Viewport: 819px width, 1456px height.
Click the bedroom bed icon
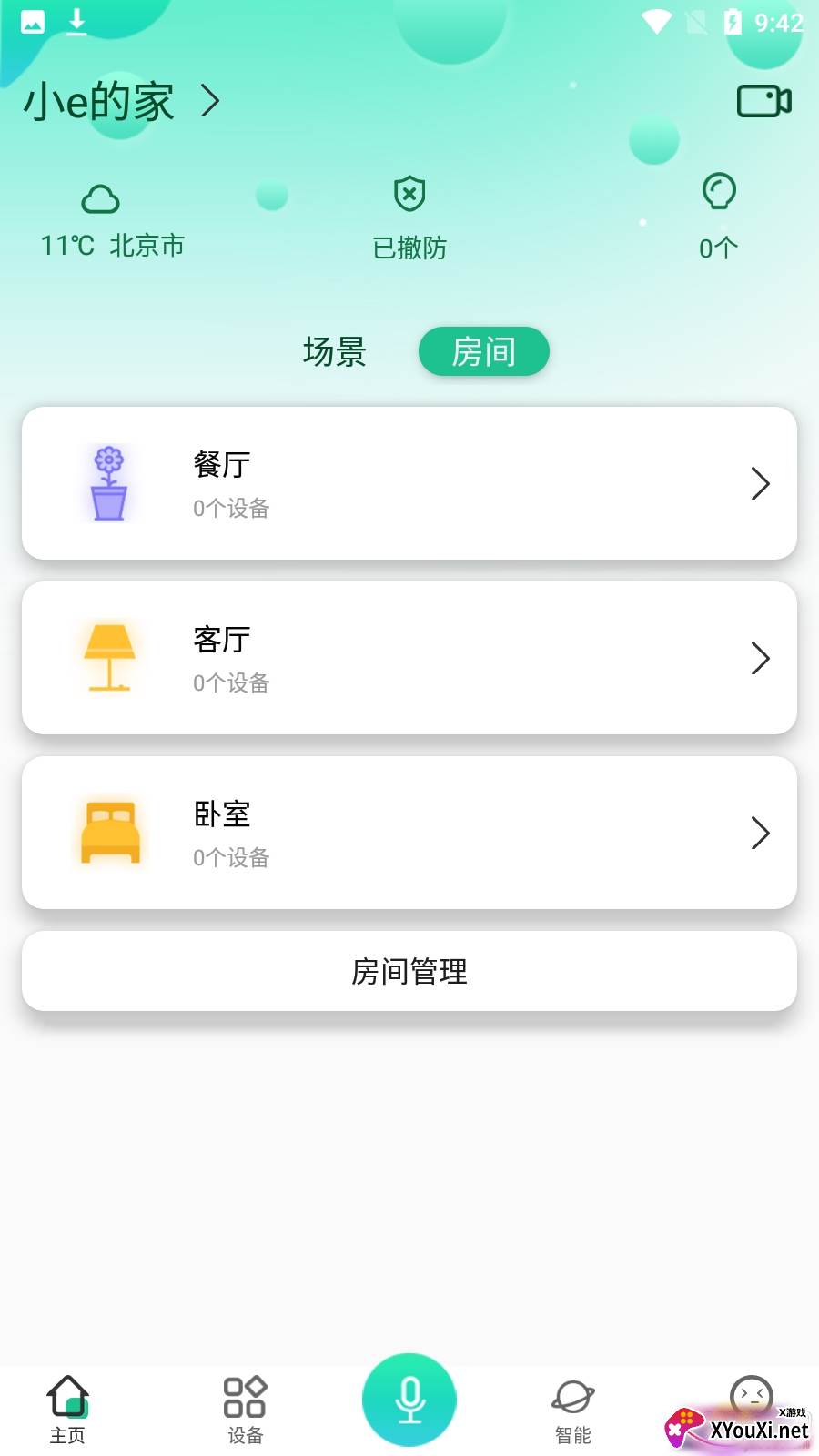(108, 831)
